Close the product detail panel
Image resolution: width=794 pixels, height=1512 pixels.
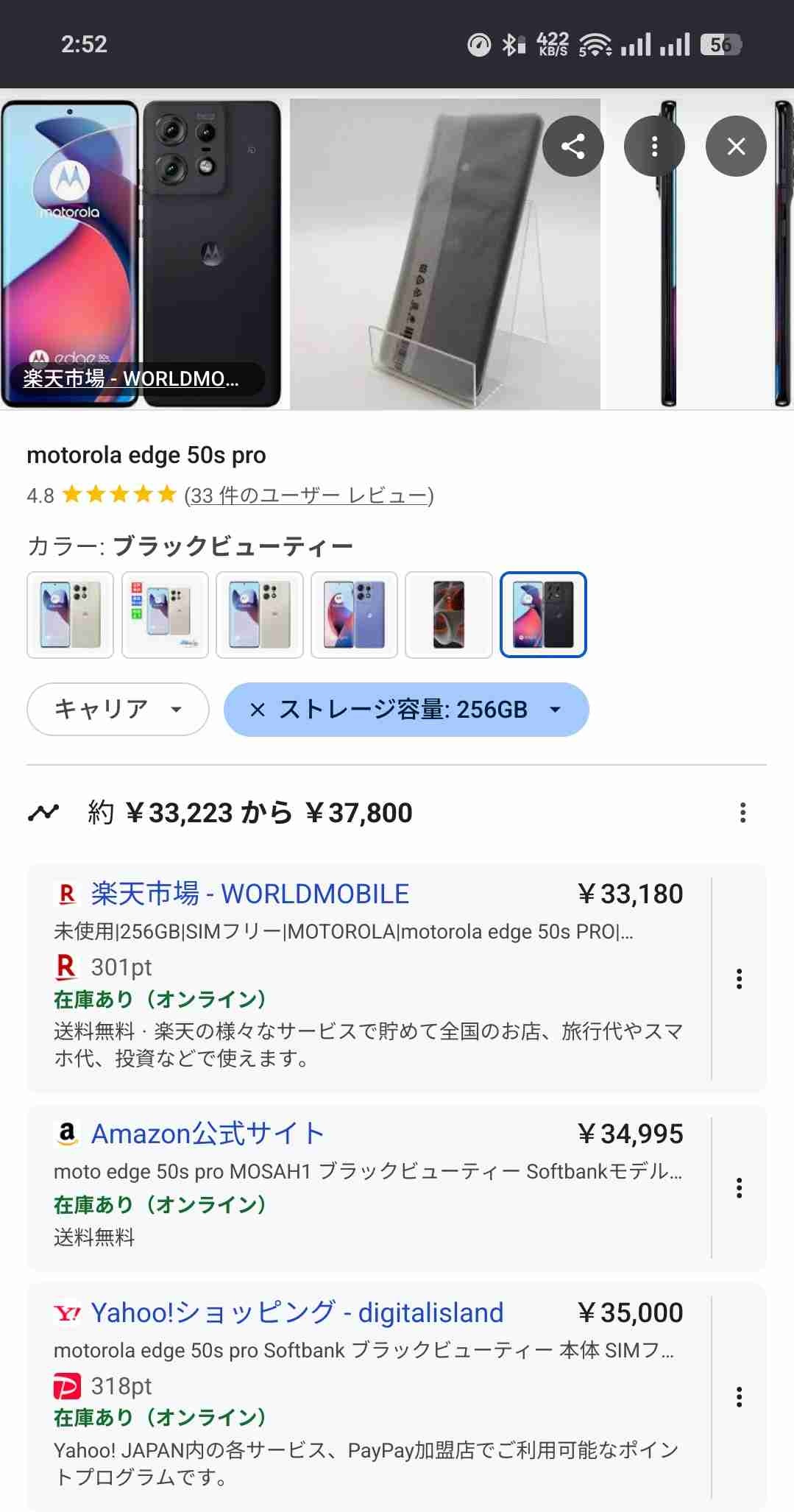736,146
